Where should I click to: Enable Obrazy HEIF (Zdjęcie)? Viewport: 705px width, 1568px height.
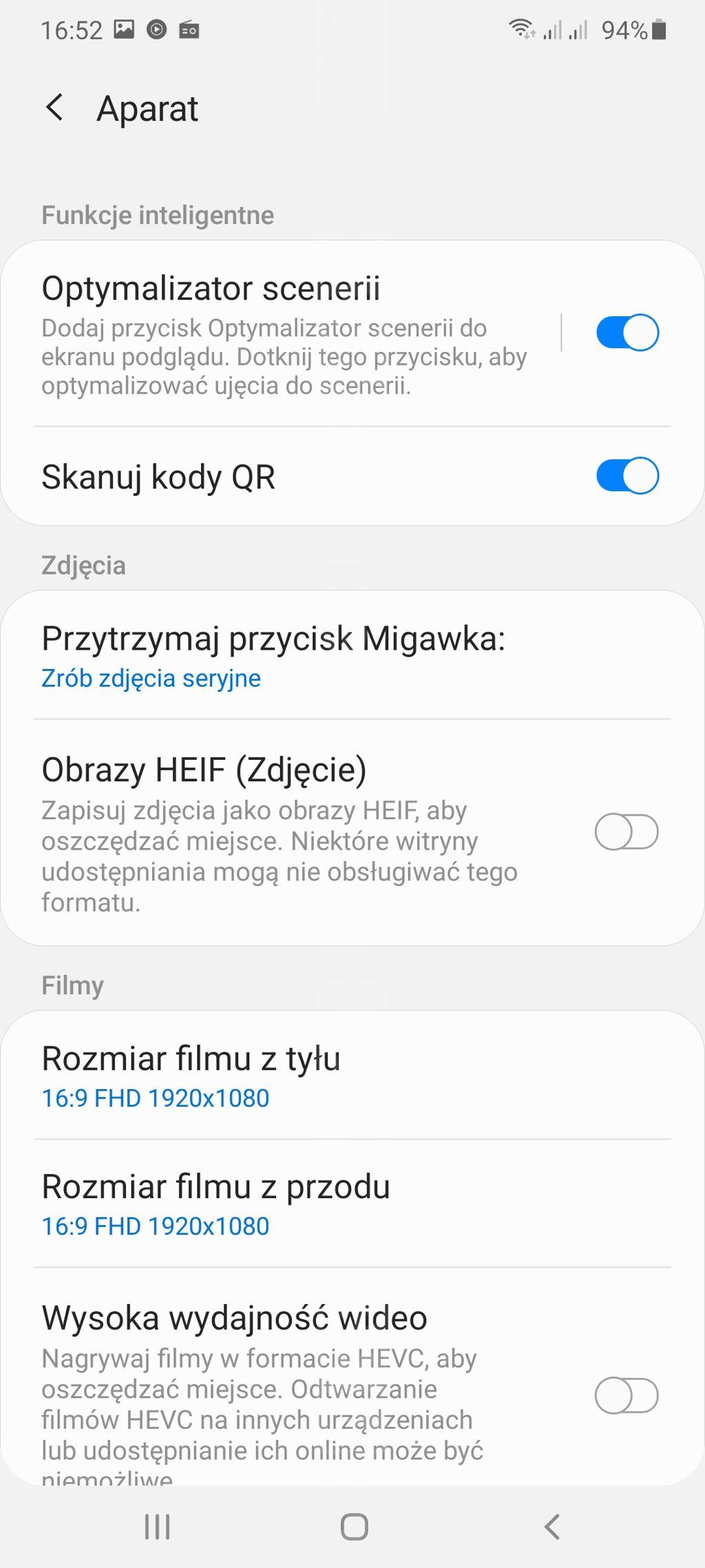tap(627, 832)
